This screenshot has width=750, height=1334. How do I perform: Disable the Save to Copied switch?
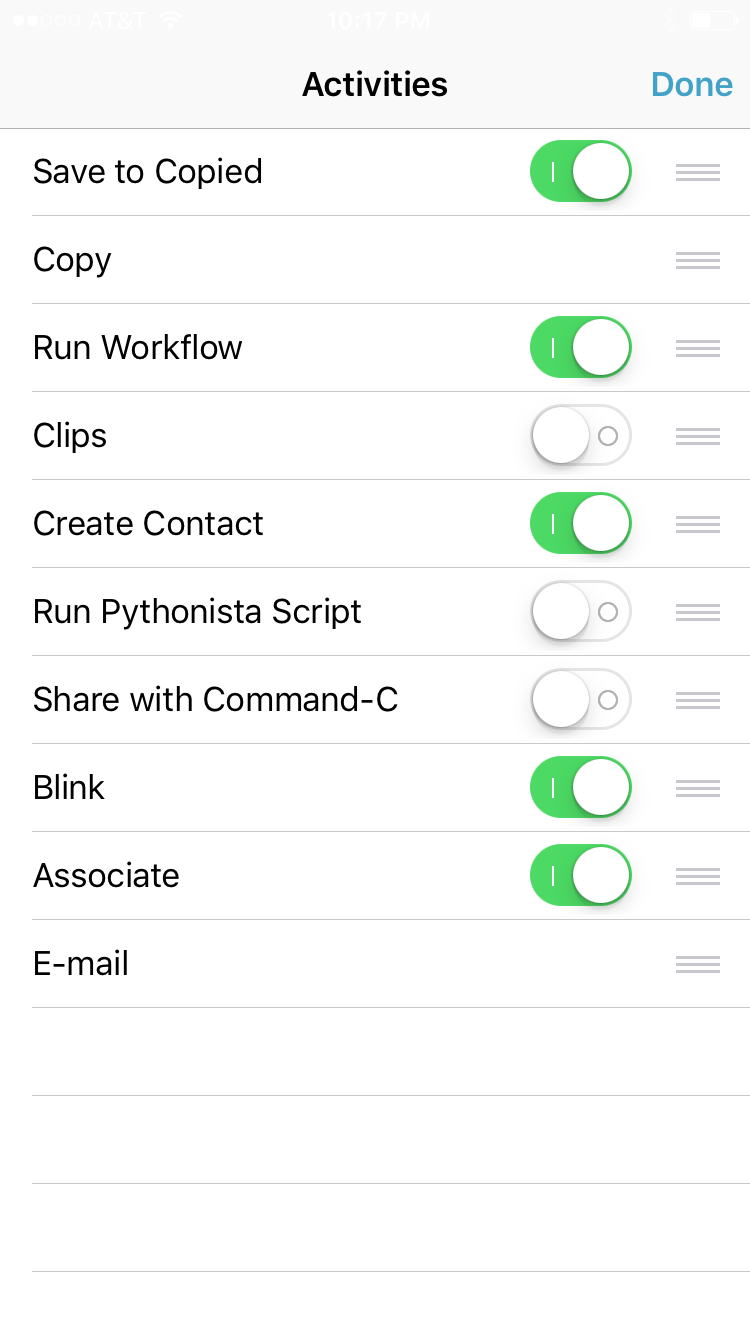coord(580,172)
